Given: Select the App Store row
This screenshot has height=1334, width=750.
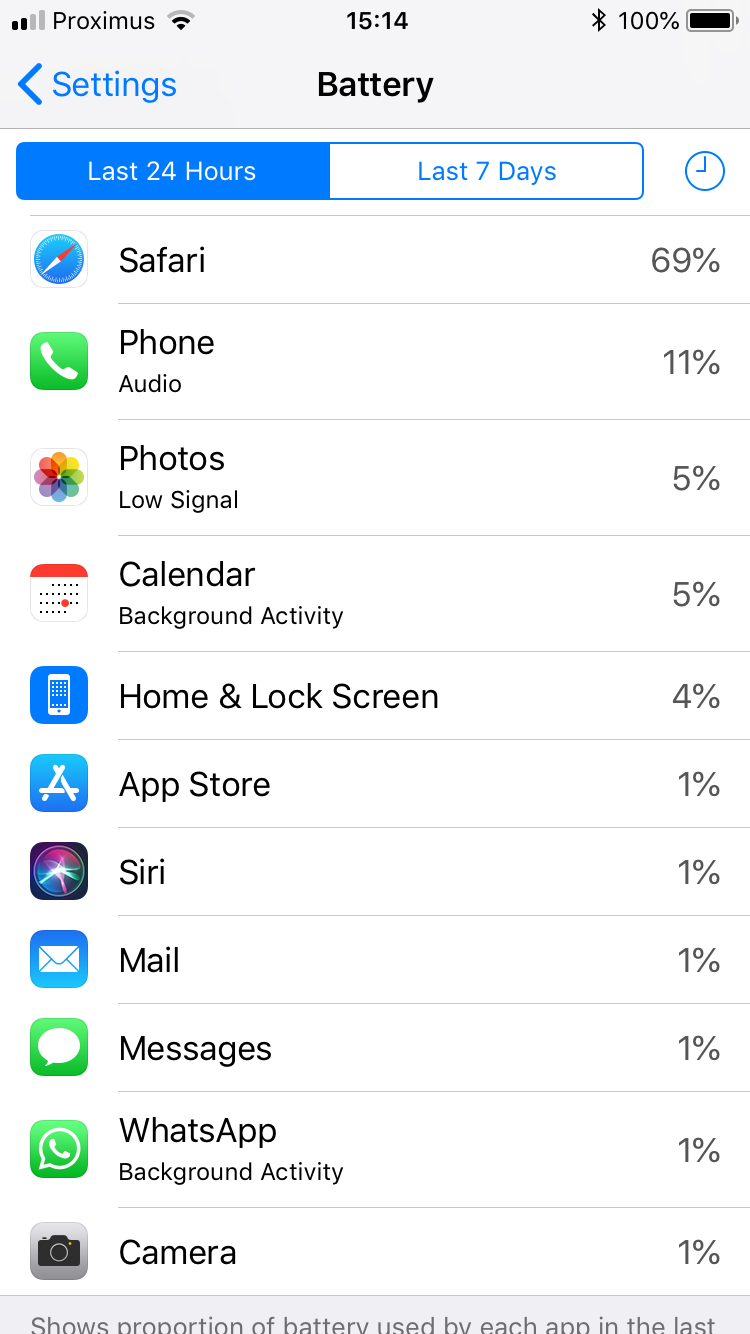Looking at the screenshot, I should pos(375,784).
